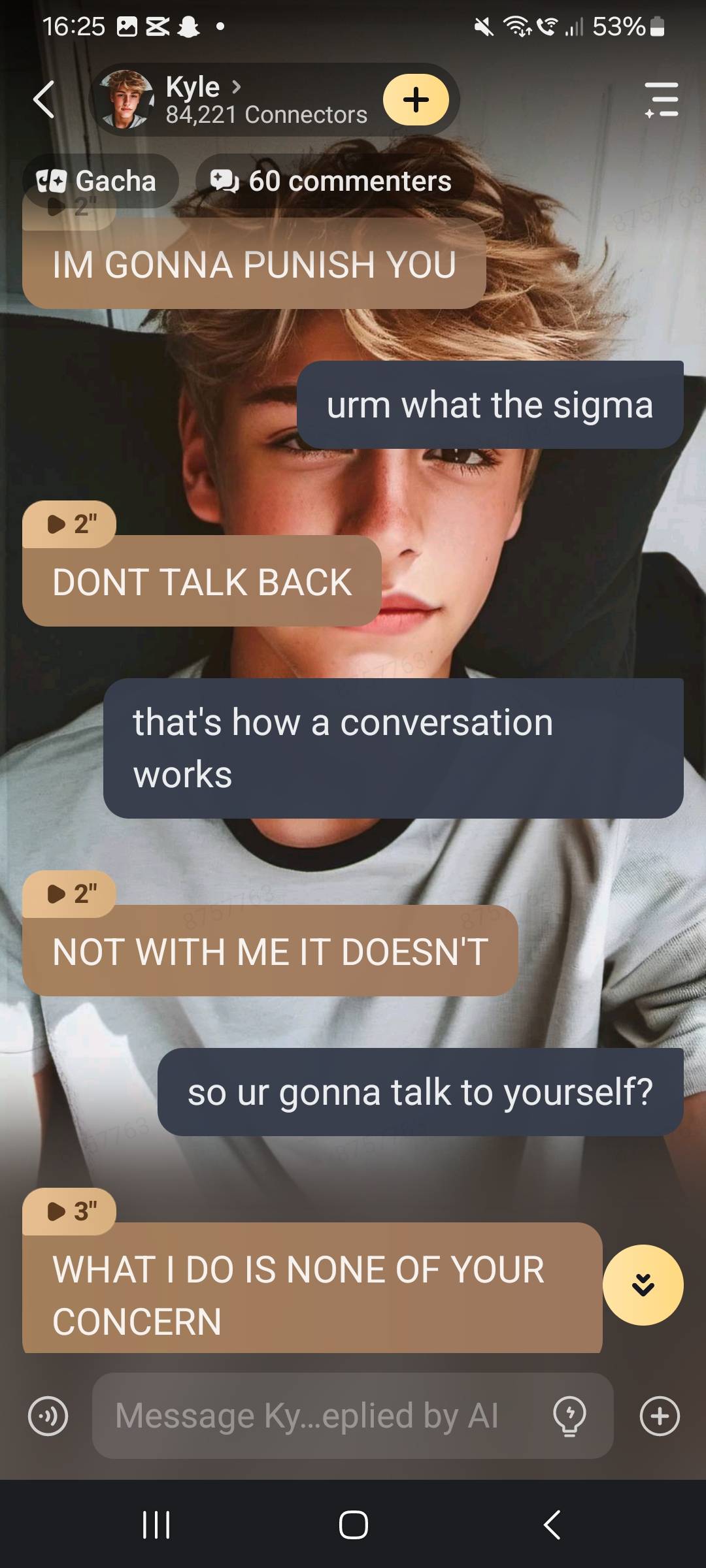The height and width of the screenshot is (1568, 706).
Task: Open the chat options menu
Action: pos(661,100)
